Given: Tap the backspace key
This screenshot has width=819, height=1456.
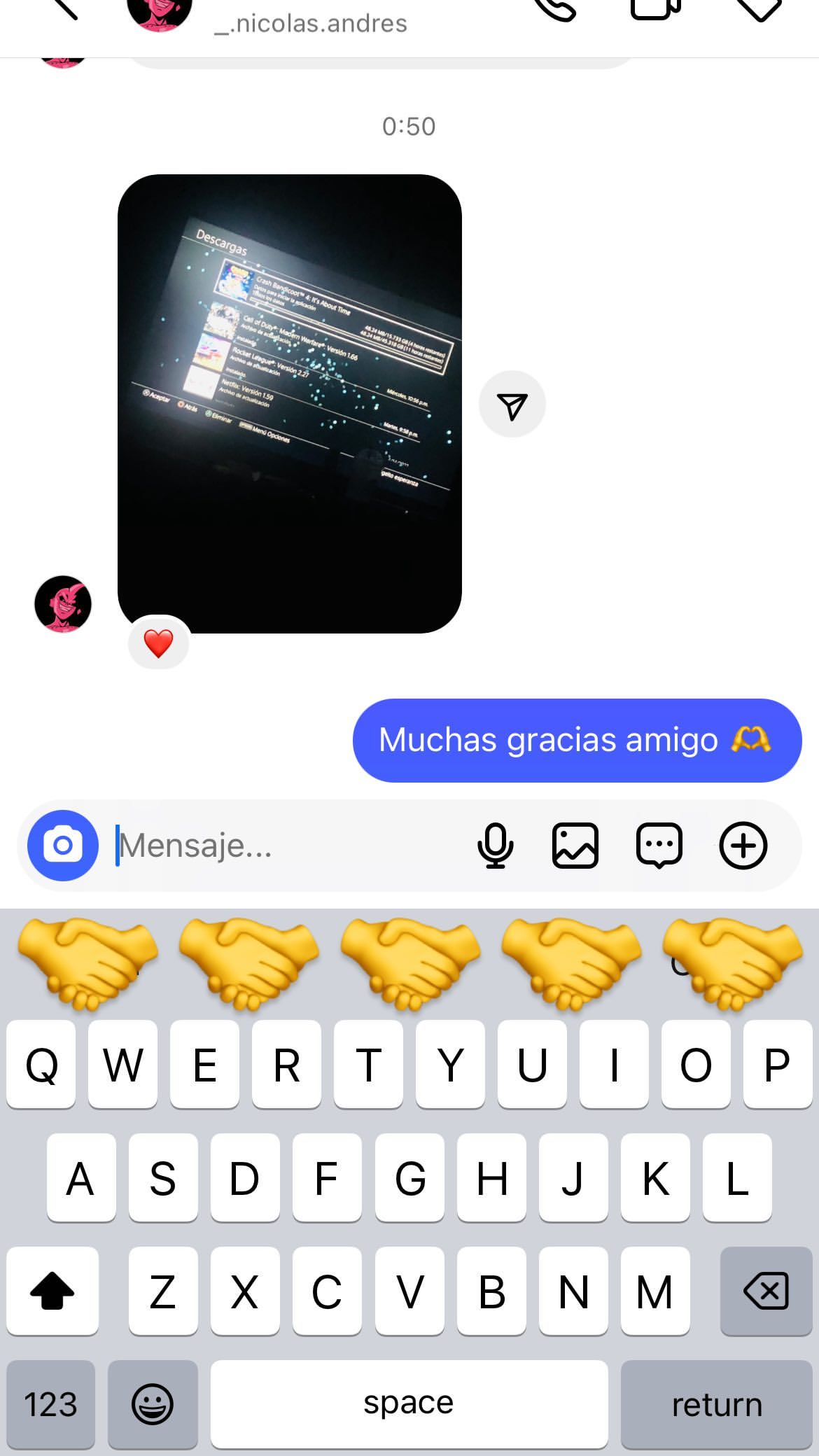Looking at the screenshot, I should (766, 1291).
